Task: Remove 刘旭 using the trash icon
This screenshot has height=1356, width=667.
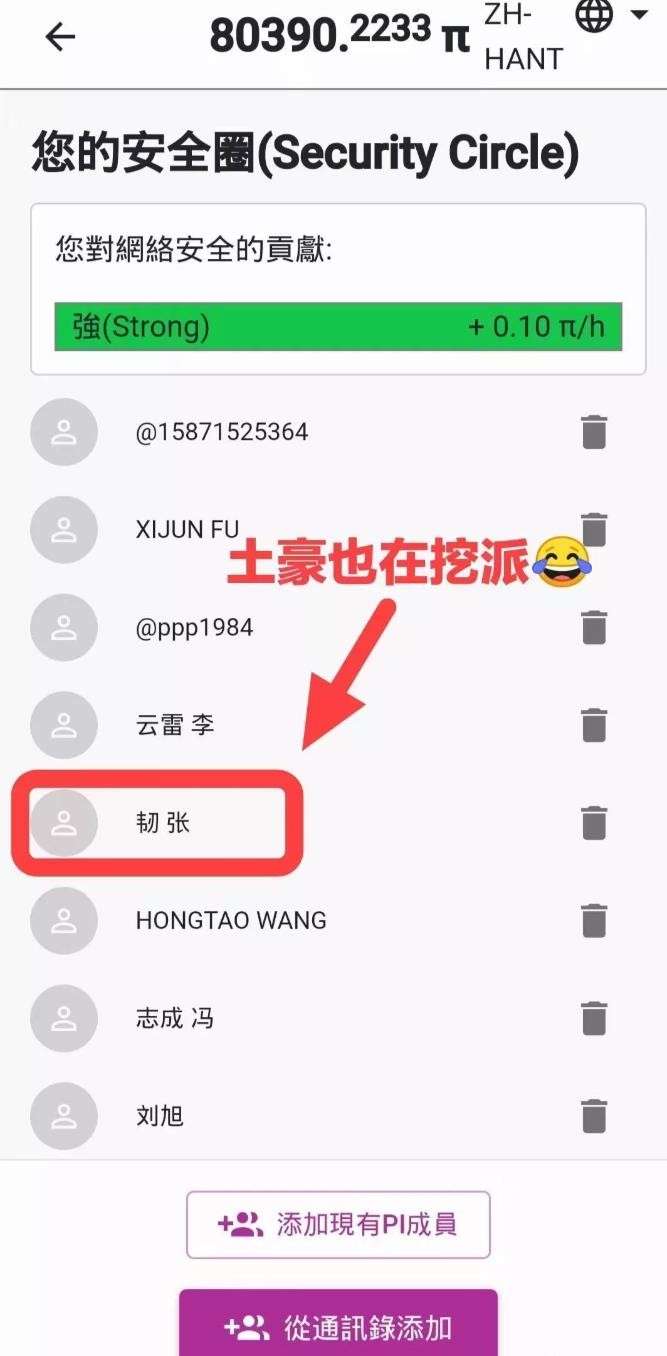Action: pyautogui.click(x=594, y=1115)
